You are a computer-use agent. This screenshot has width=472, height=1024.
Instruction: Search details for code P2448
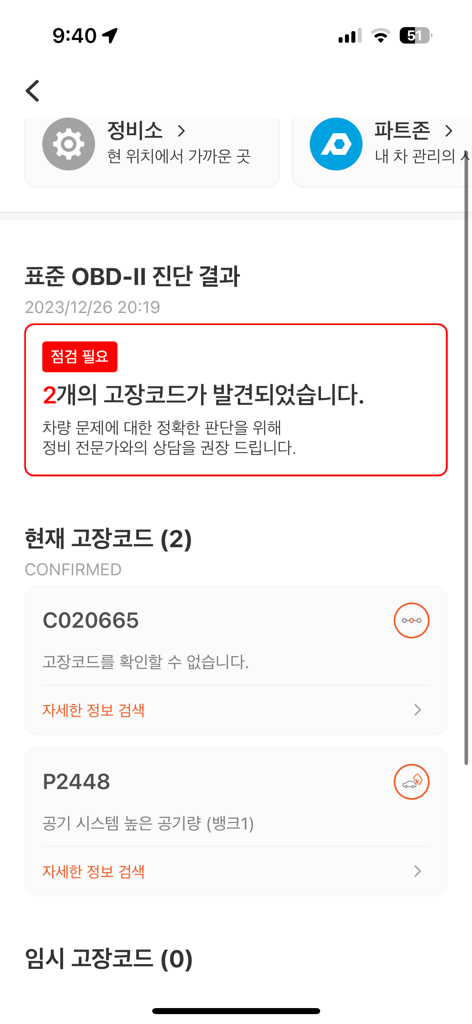click(236, 871)
